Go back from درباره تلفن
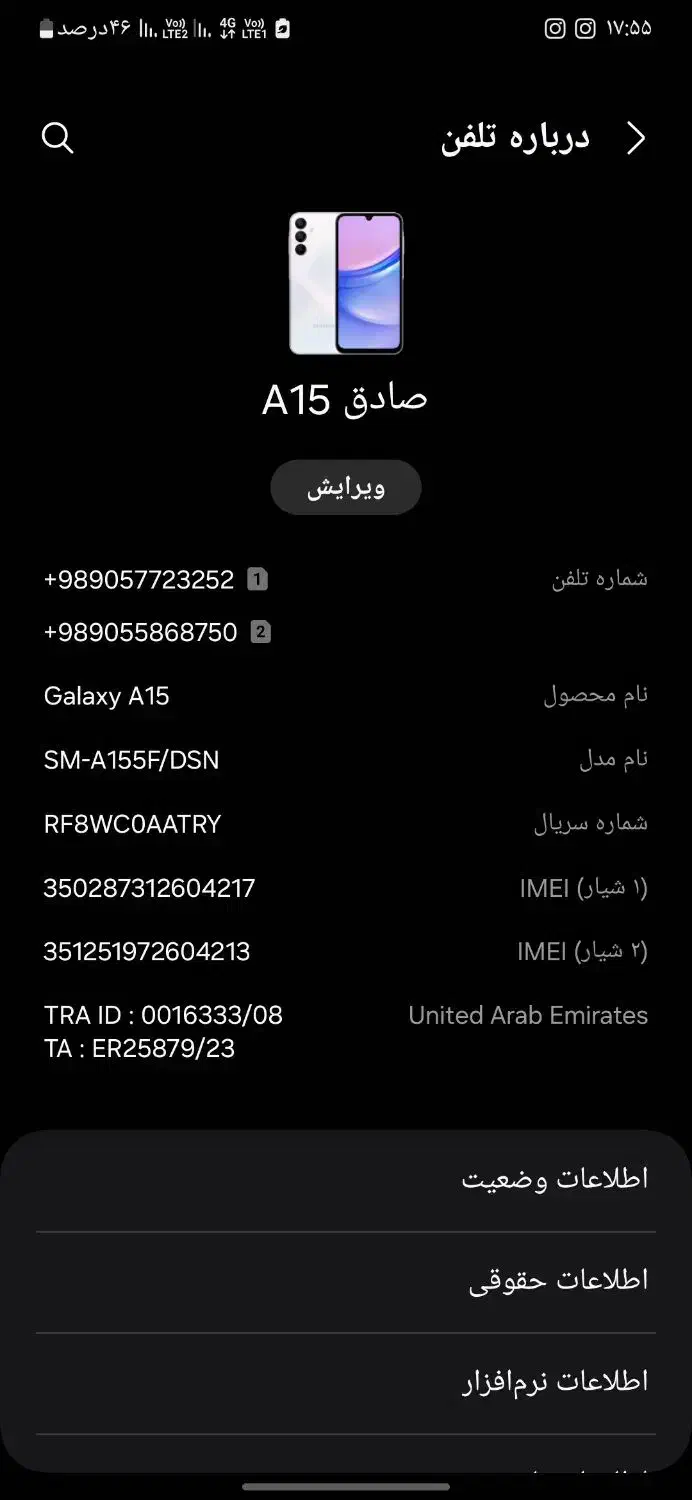 point(635,138)
